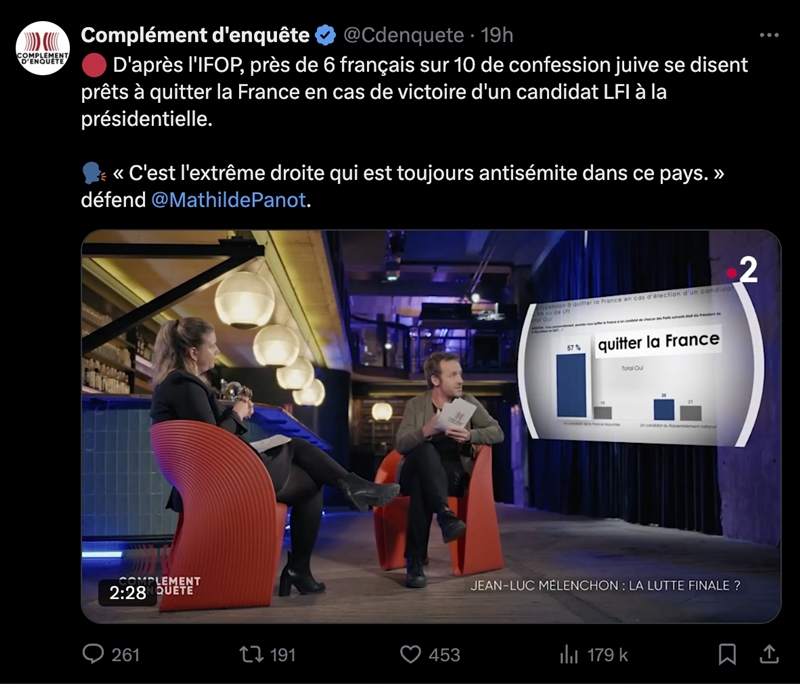Reply to this post

click(x=93, y=654)
